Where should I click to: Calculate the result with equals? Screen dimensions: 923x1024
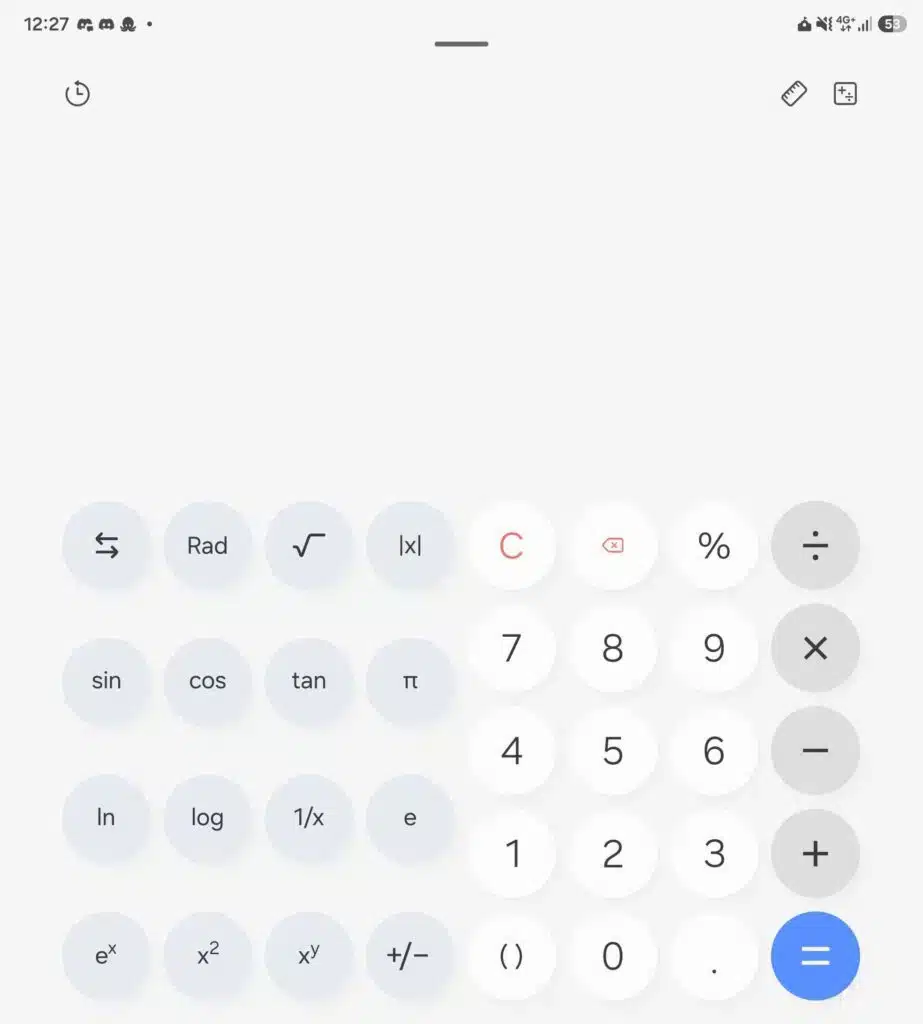[815, 957]
